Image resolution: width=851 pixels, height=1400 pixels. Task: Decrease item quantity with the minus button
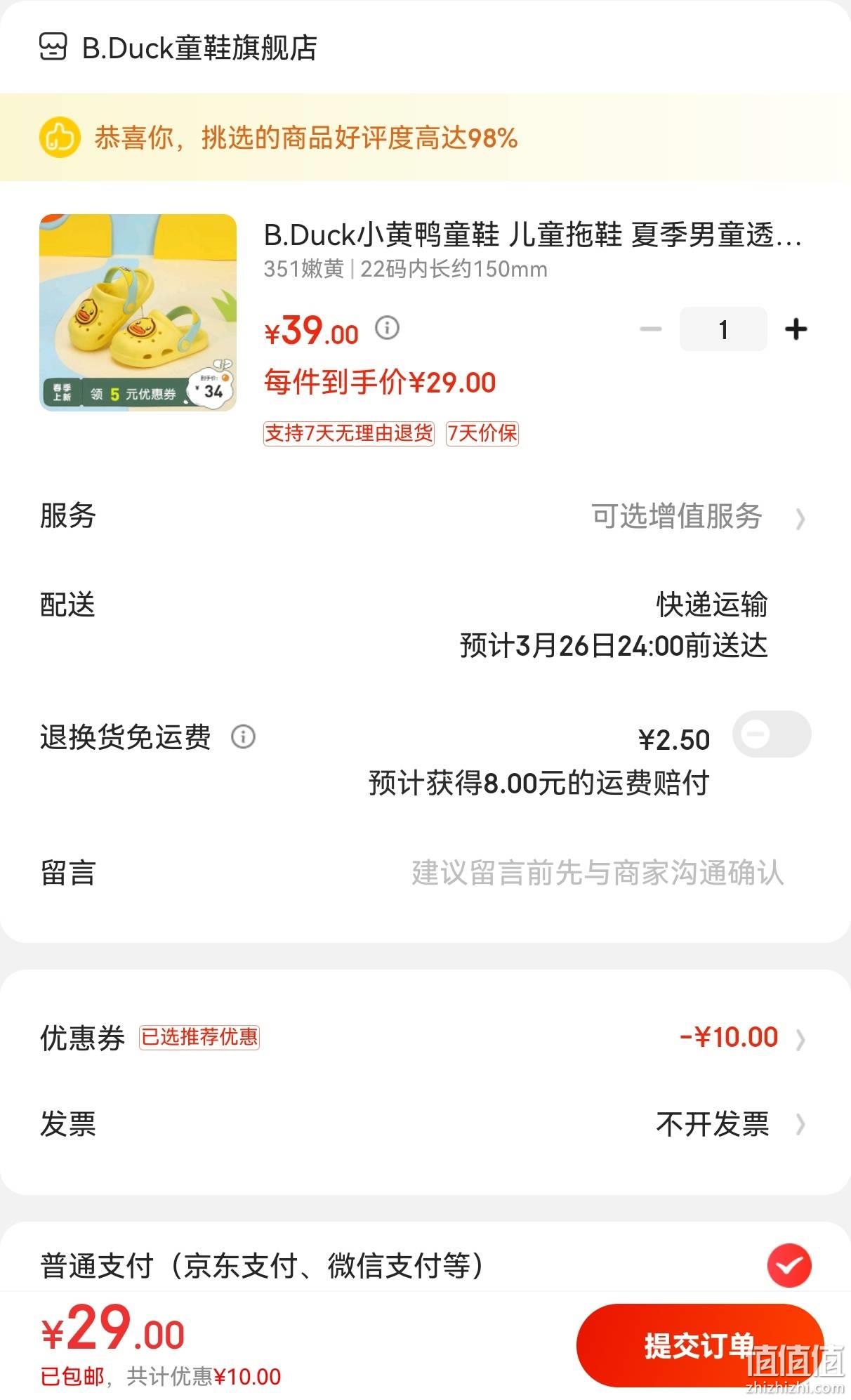pos(651,329)
